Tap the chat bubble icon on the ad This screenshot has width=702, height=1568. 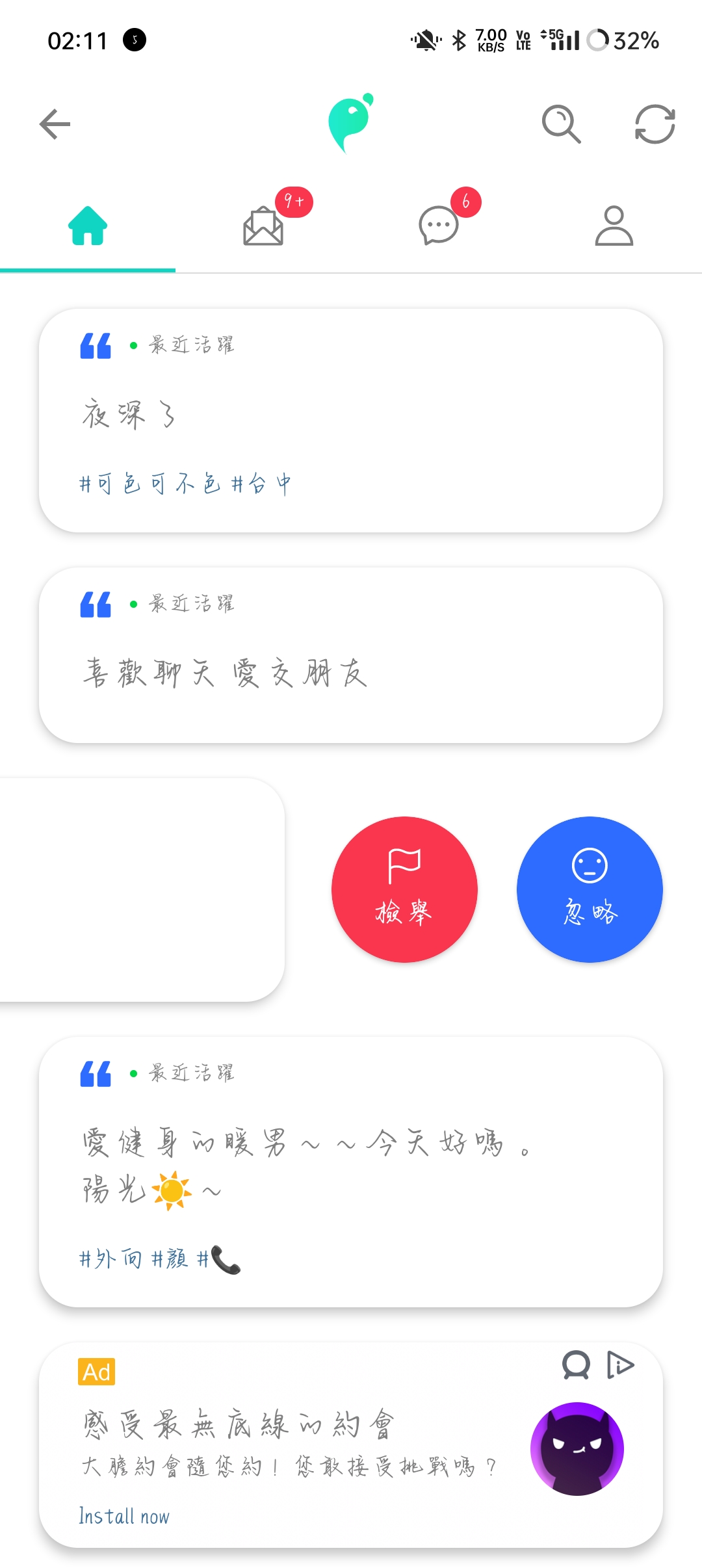[575, 1365]
